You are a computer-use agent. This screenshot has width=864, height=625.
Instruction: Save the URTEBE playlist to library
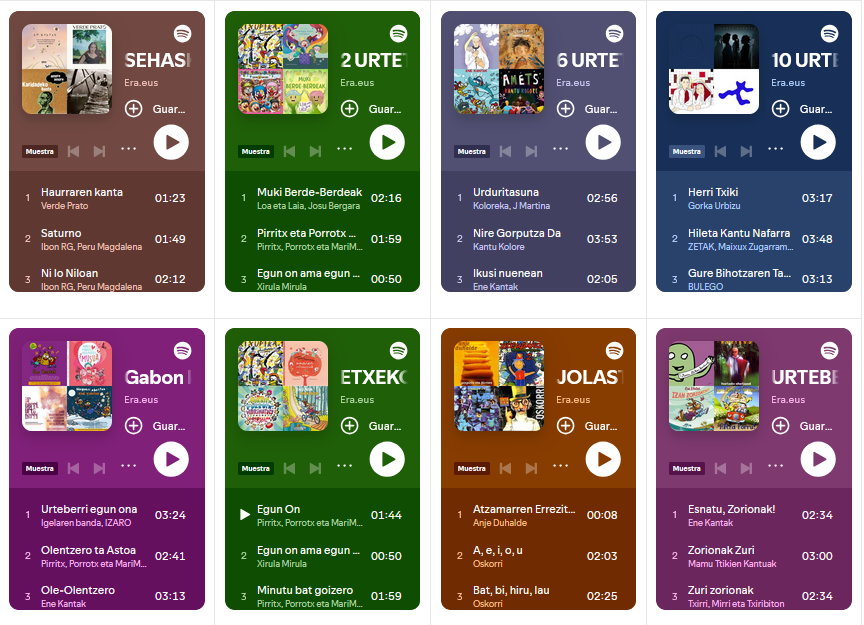tap(781, 426)
